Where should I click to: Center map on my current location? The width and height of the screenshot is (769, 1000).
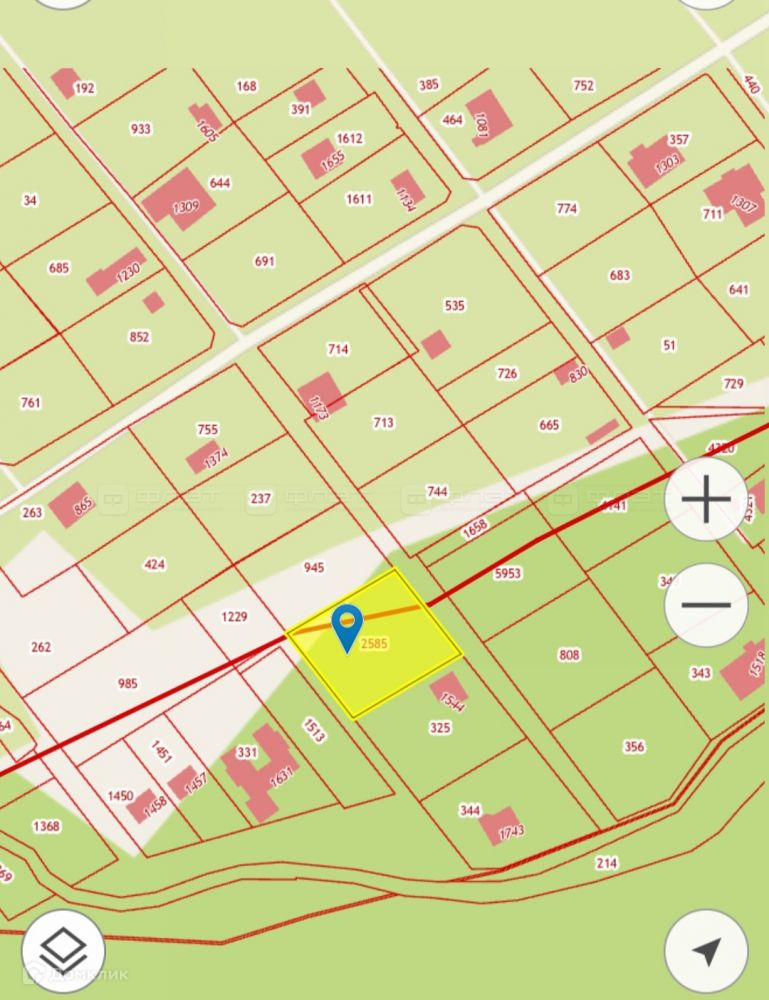pos(706,950)
